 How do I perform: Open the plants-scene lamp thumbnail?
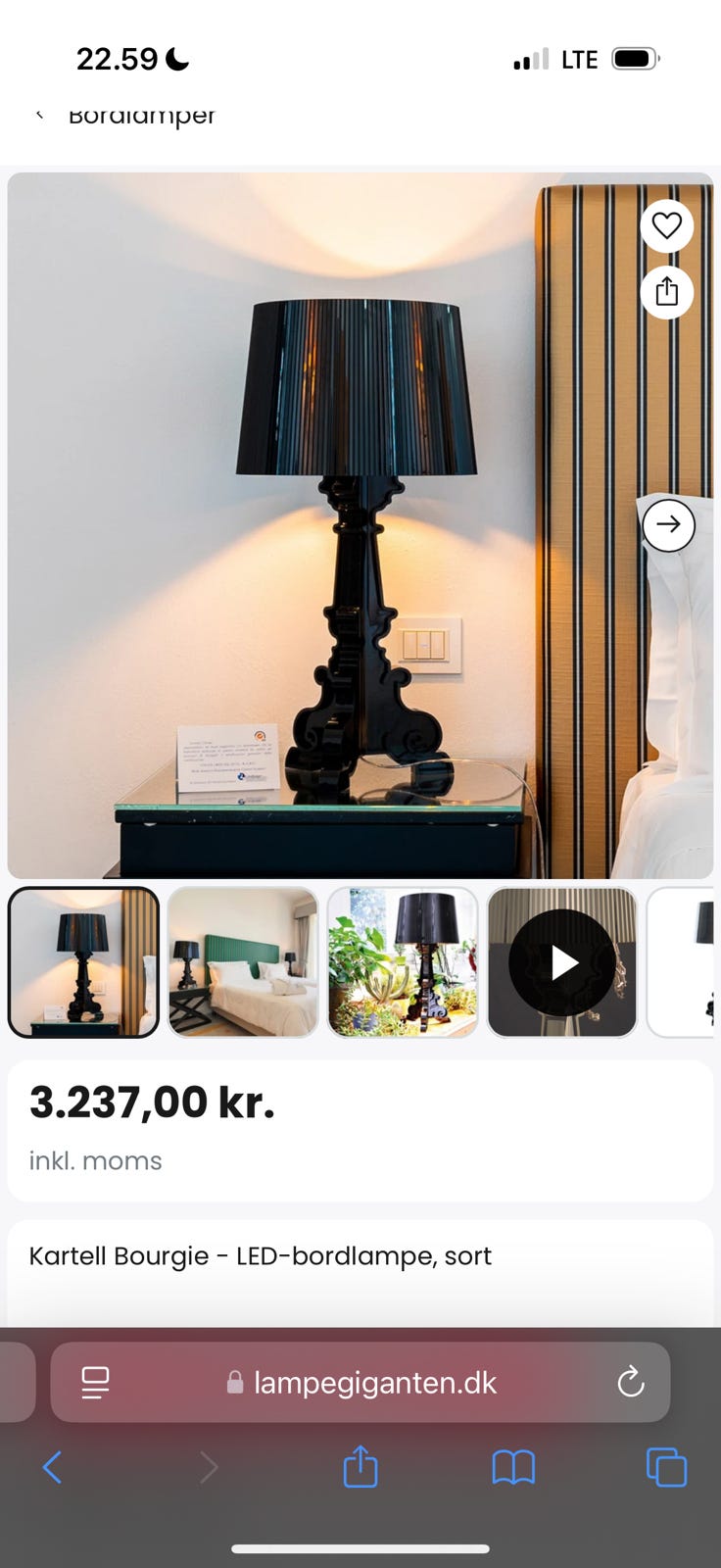click(x=402, y=961)
